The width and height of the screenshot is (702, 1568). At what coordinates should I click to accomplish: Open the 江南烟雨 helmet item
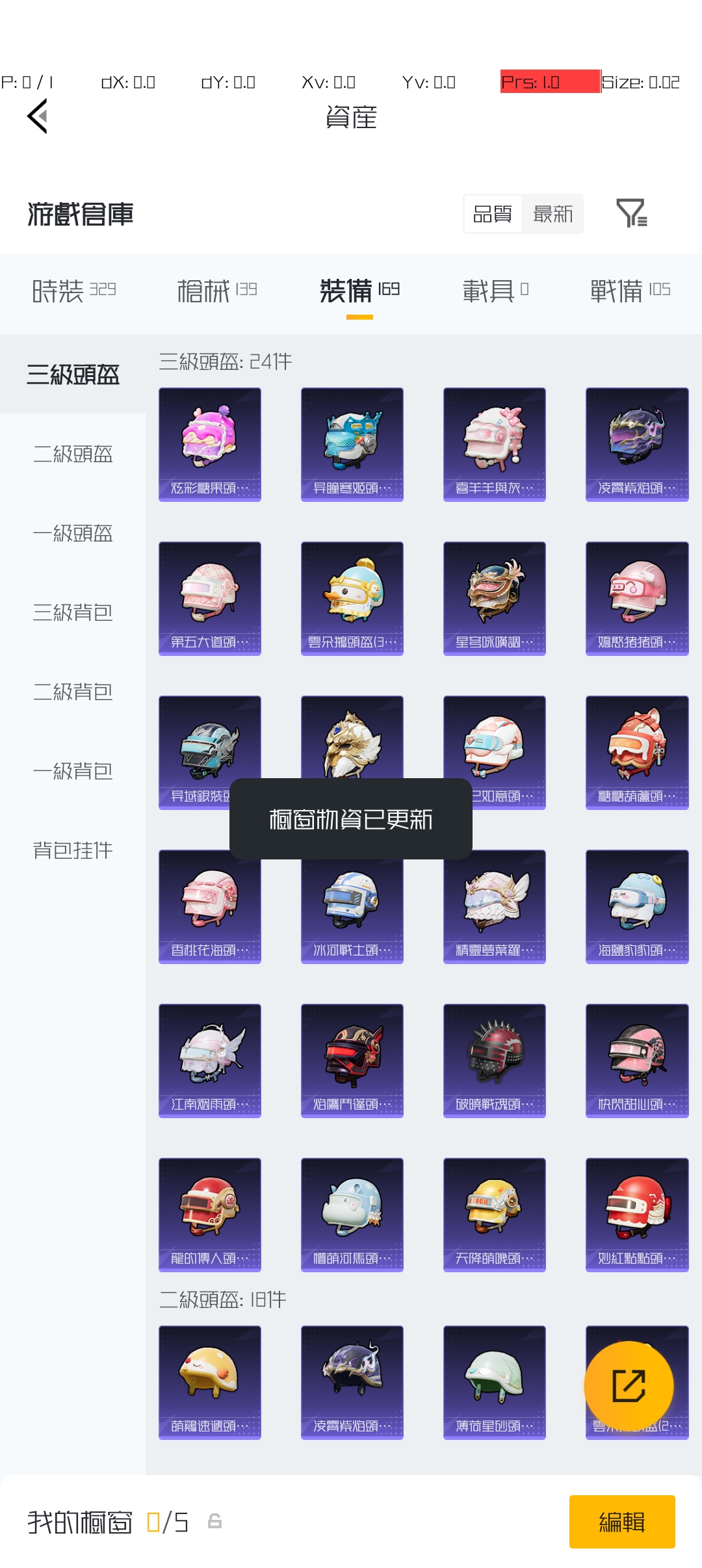click(210, 1061)
